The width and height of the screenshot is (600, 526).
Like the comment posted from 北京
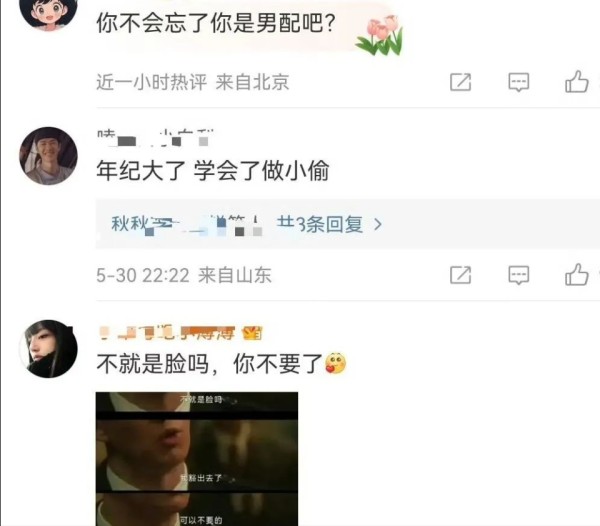[x=576, y=83]
